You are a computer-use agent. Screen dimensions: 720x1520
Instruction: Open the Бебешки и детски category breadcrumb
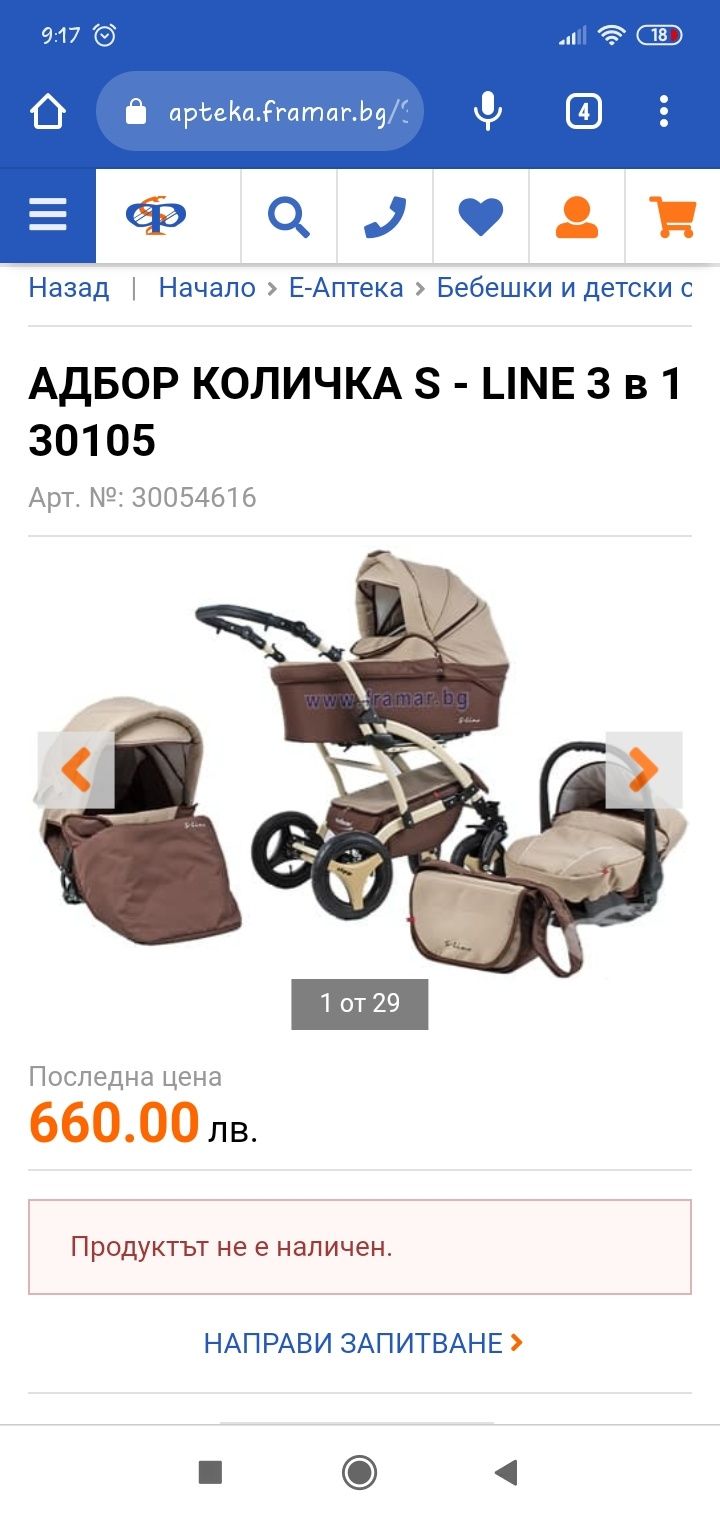coord(564,288)
